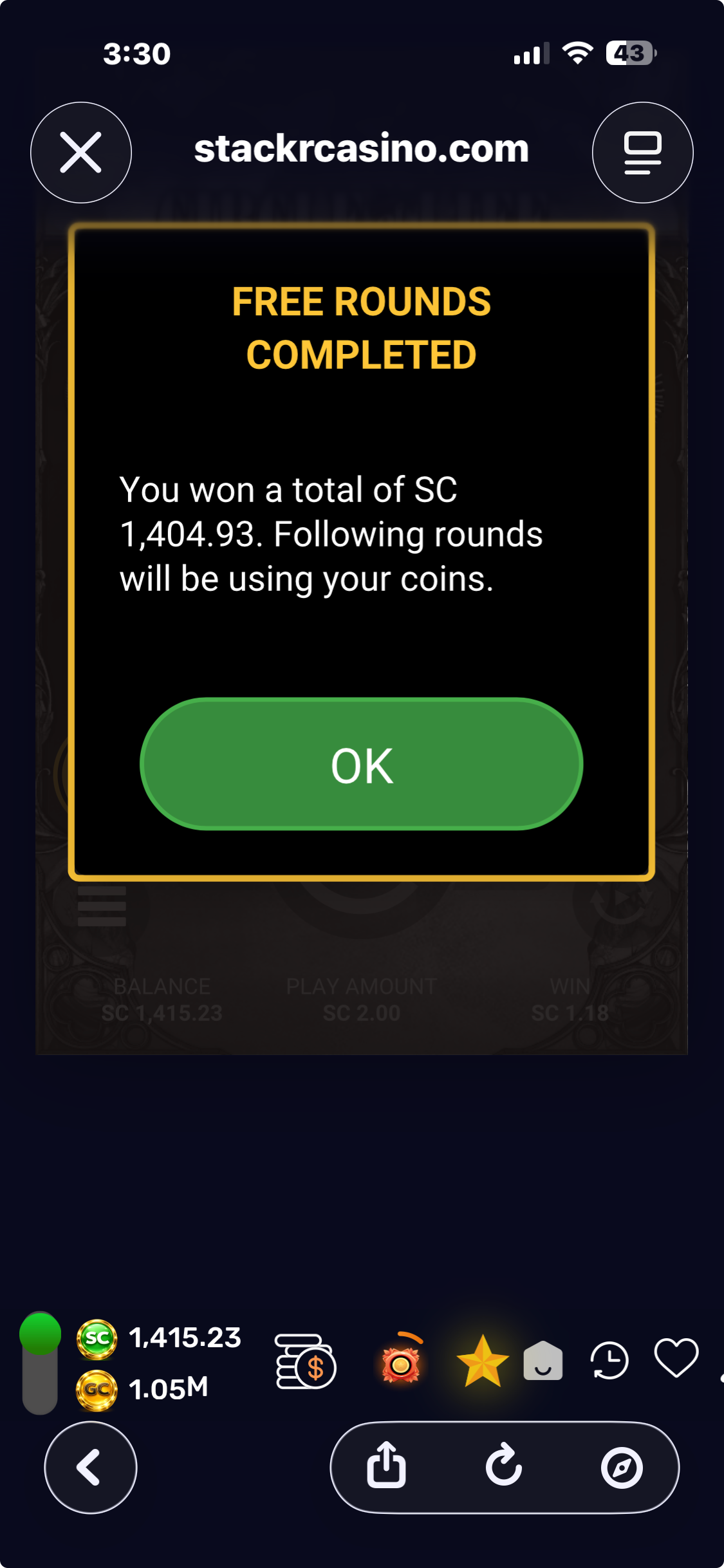Share this page via the share icon
This screenshot has height=1568, width=724.
(386, 1466)
